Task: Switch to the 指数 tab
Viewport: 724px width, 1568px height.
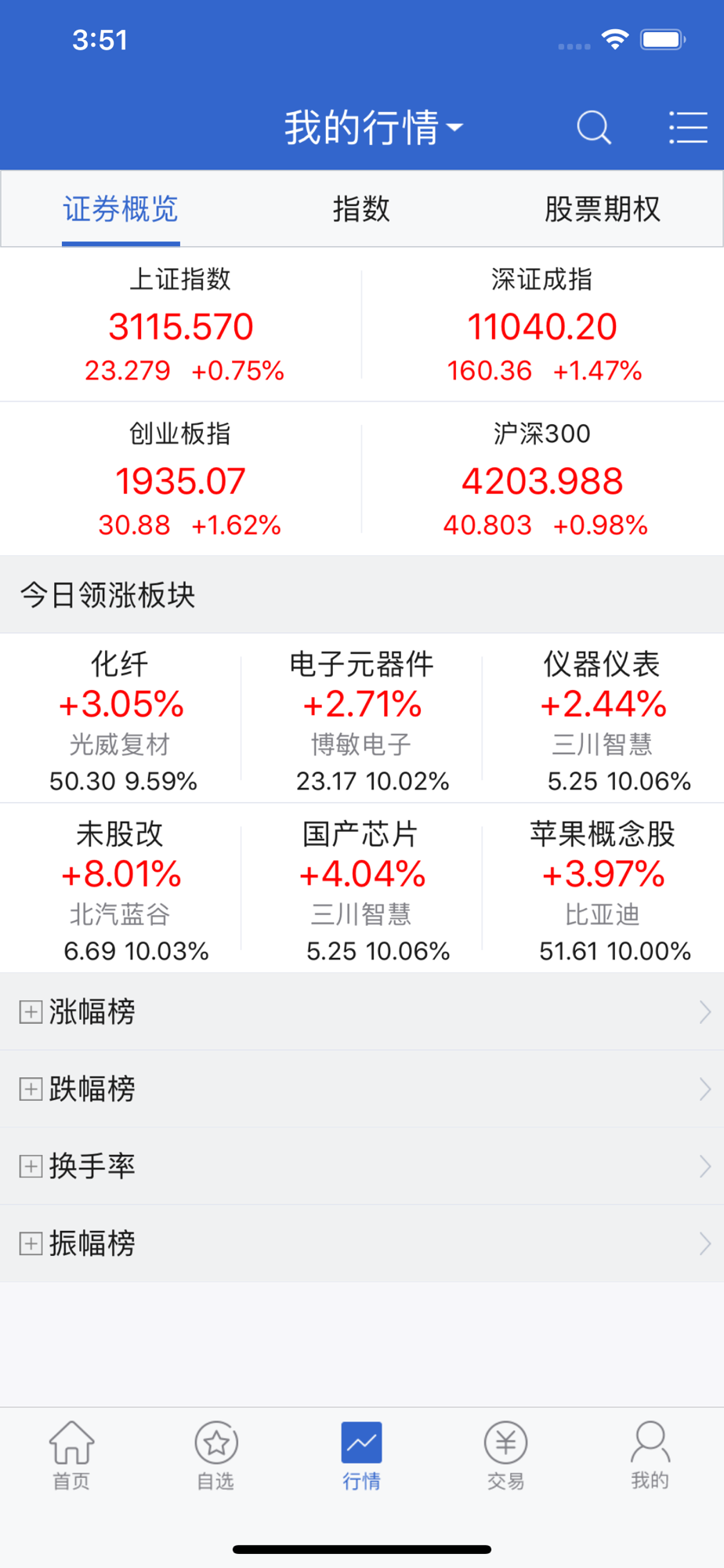Action: pos(361,209)
